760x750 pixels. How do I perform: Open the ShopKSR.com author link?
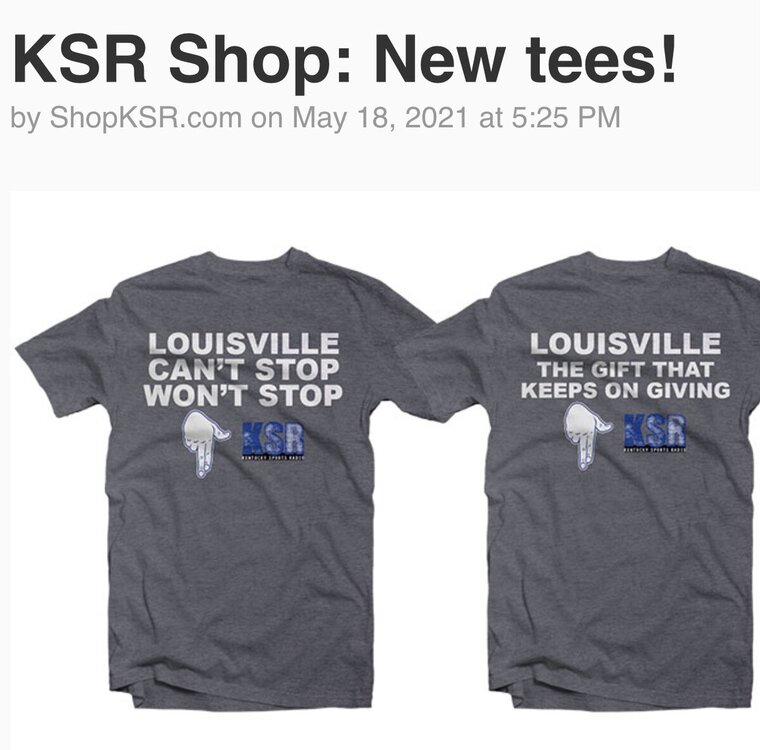[145, 118]
